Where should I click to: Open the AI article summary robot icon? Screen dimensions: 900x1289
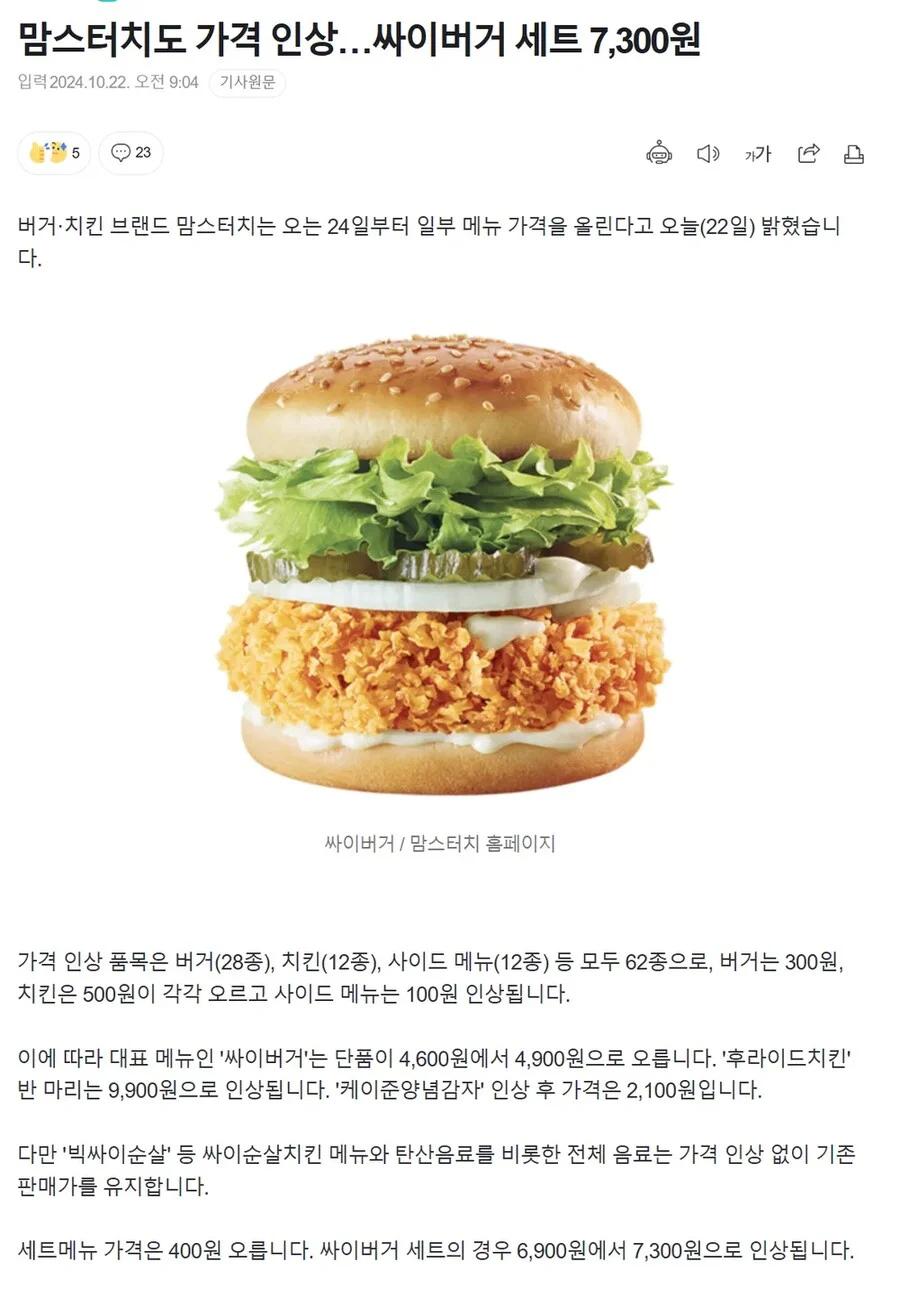coord(657,153)
